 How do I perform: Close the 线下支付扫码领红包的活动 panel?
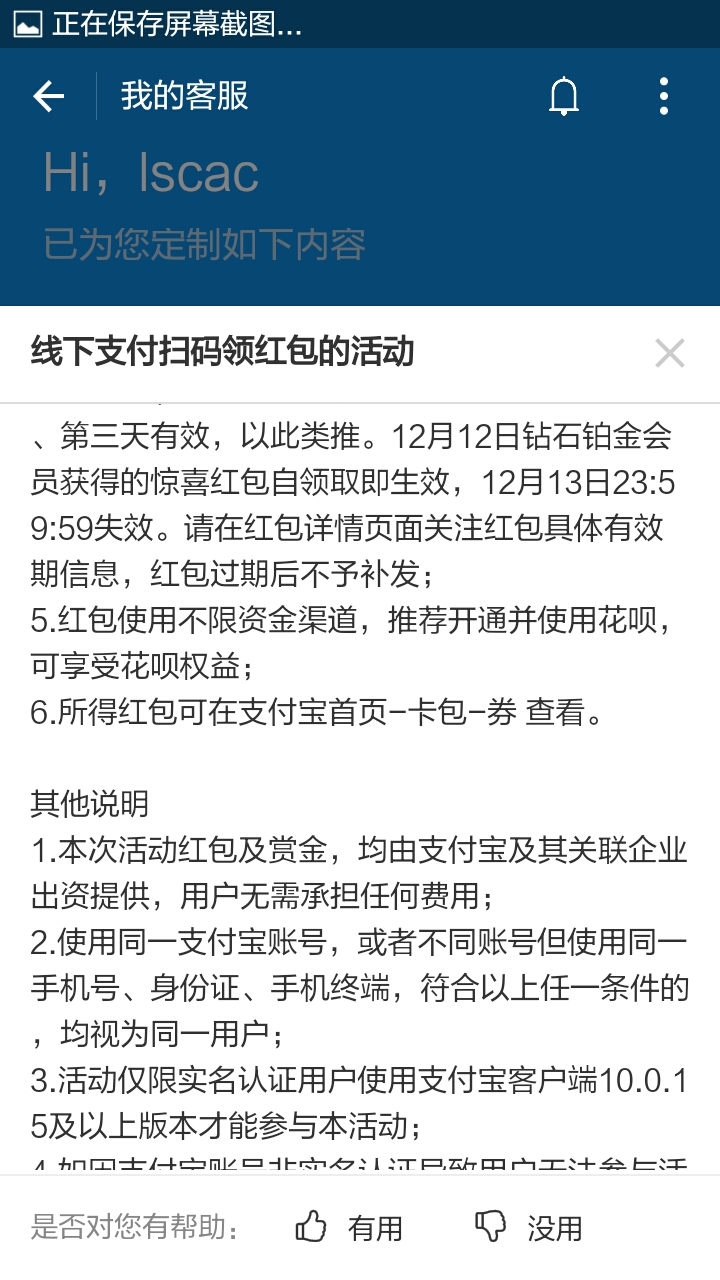pos(669,353)
